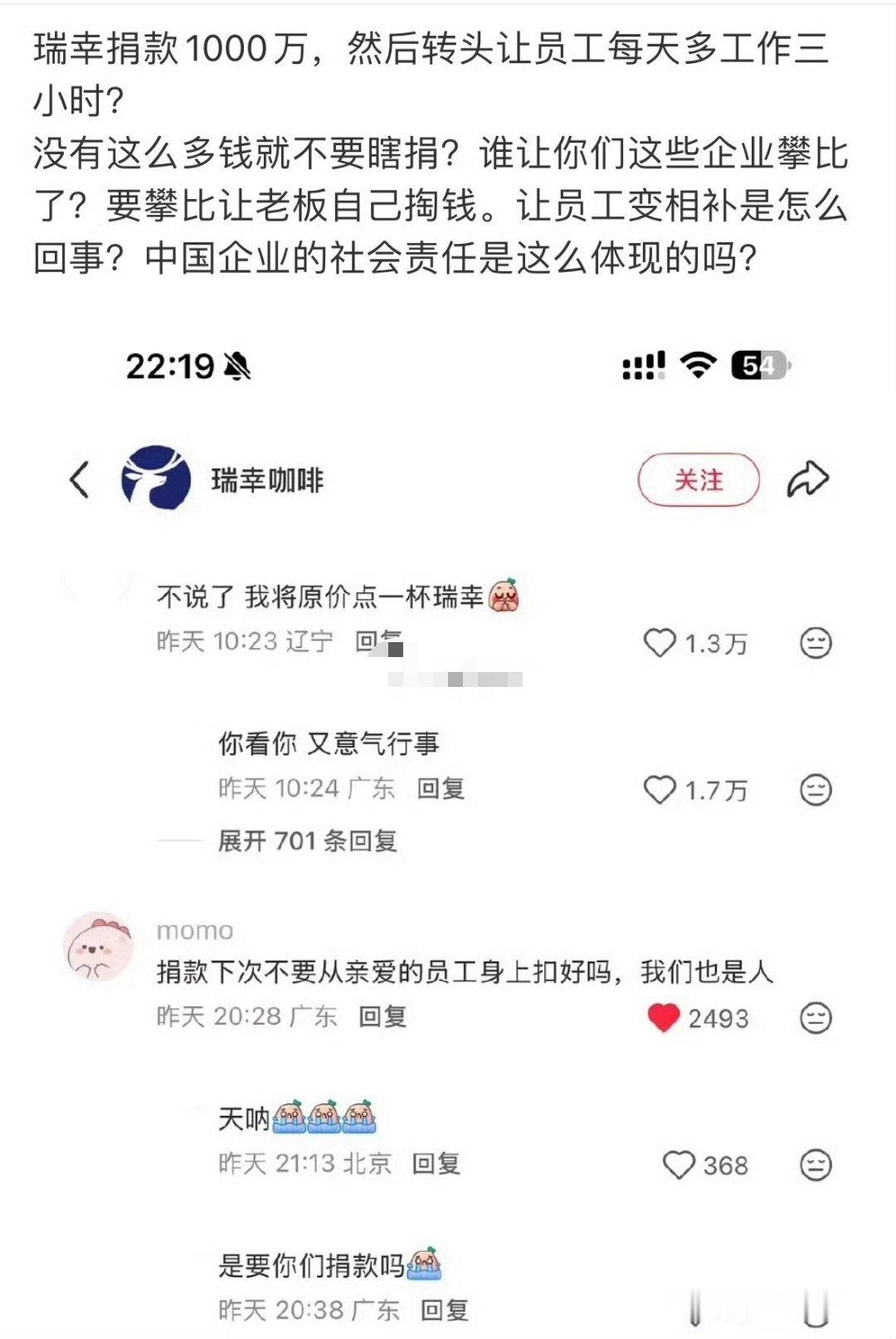Like the comment with 1.3万 hearts

(x=660, y=640)
